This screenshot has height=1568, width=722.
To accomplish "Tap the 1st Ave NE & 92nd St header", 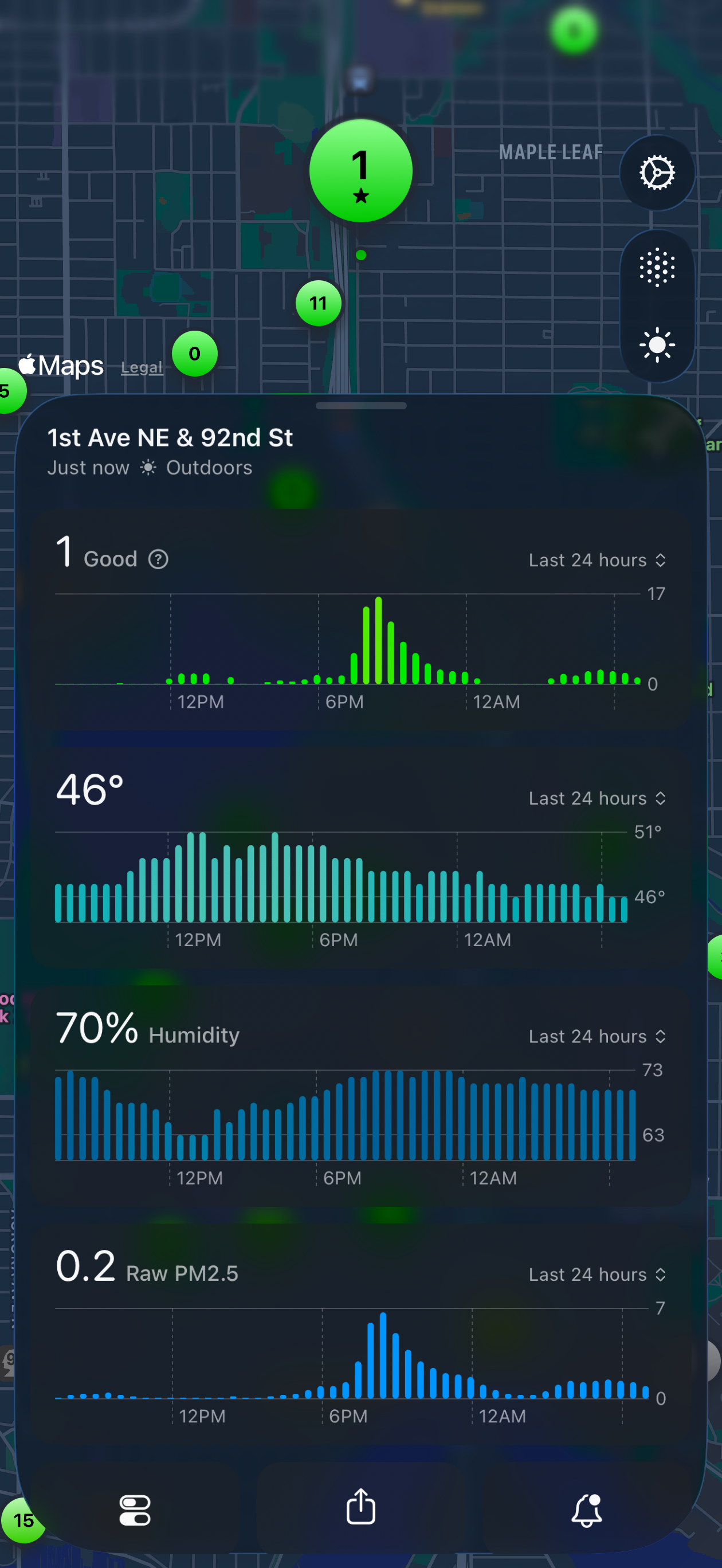I will [x=170, y=437].
